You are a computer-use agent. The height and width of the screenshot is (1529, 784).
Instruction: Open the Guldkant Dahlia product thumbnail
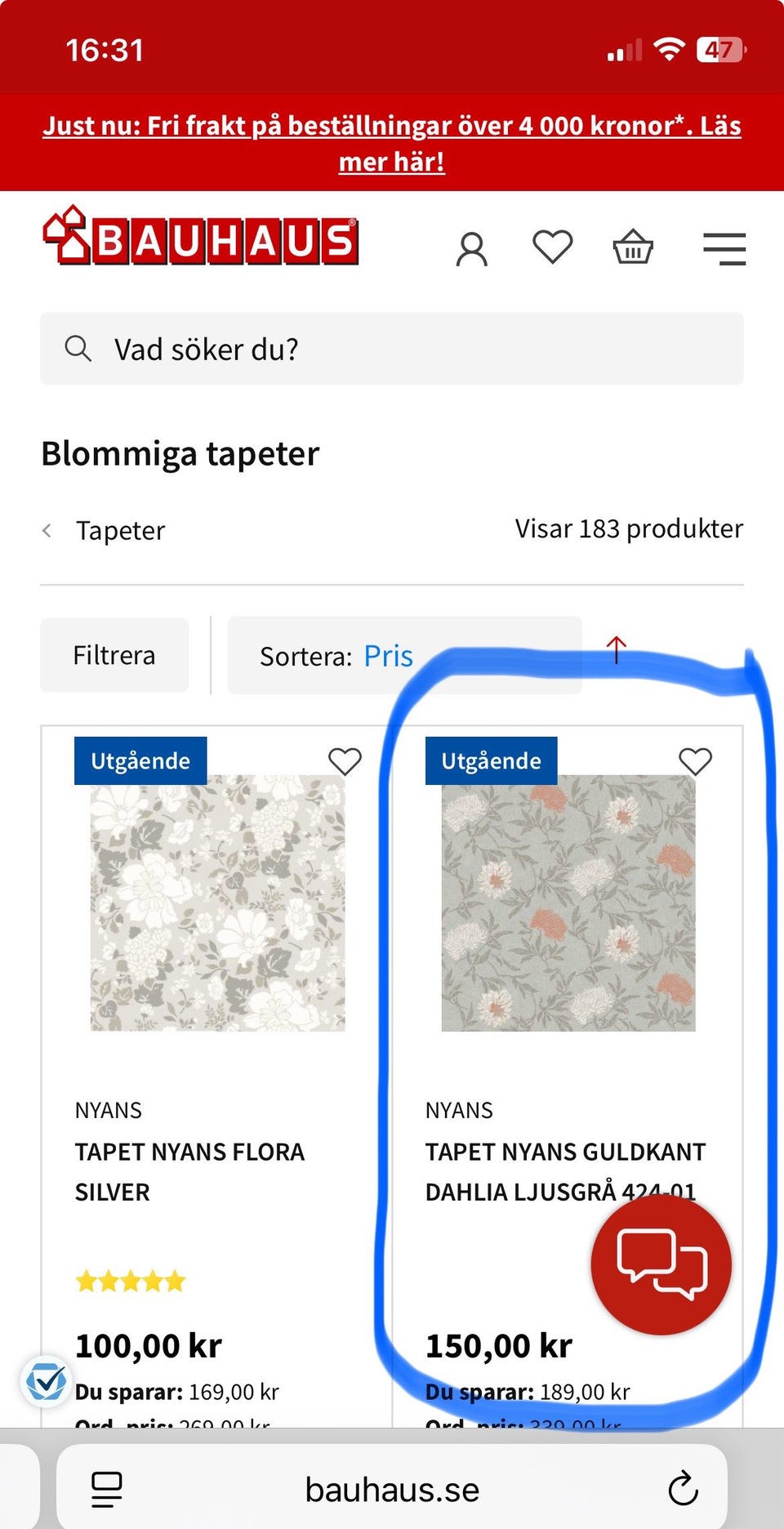tap(568, 907)
